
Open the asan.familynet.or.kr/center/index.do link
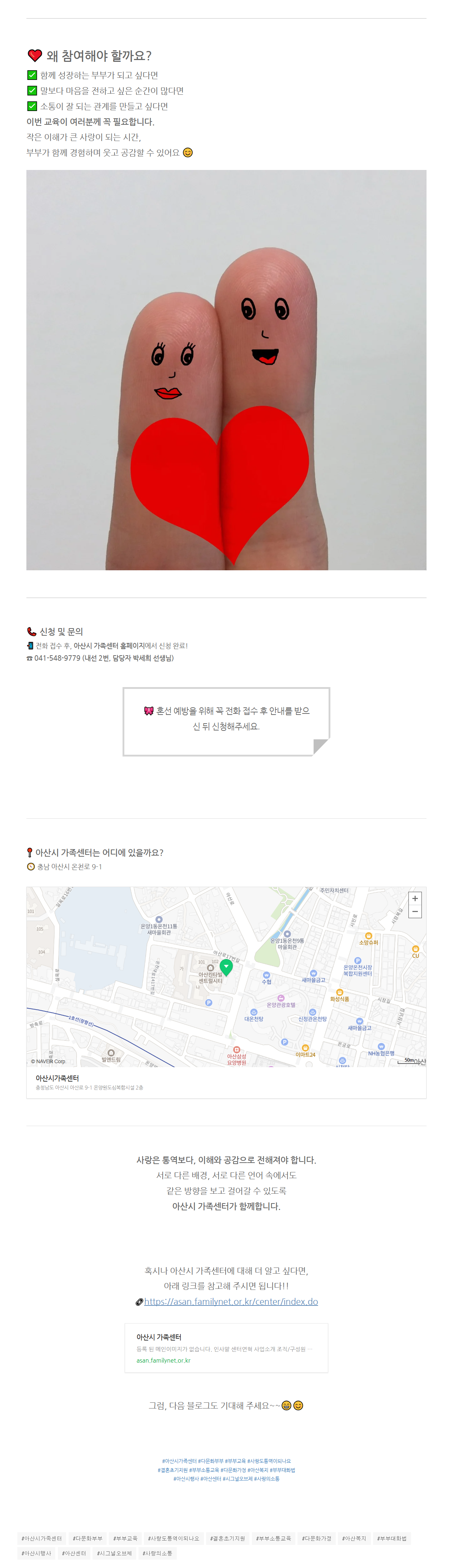pyautogui.click(x=231, y=1301)
